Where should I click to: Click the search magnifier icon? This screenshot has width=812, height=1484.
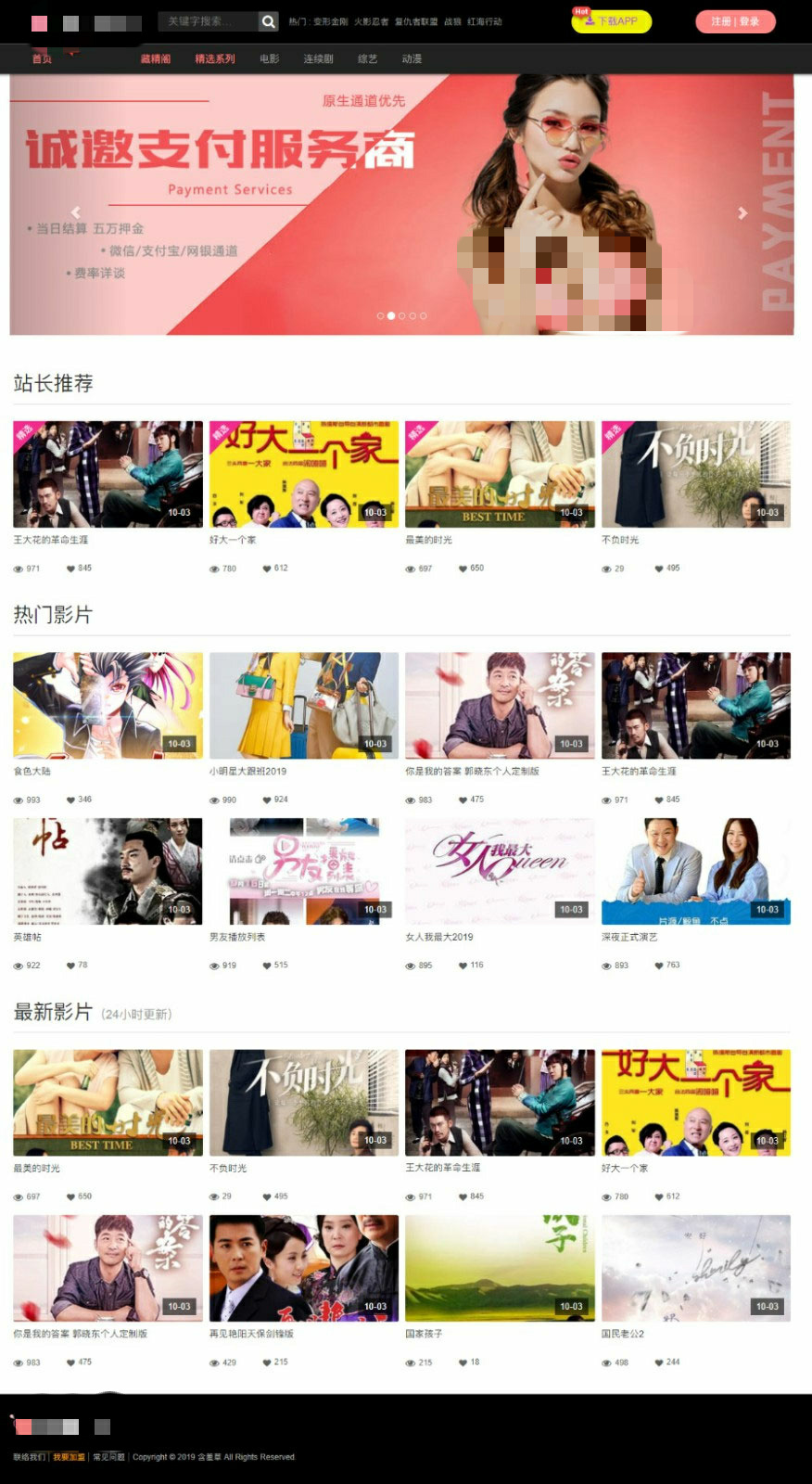point(268,20)
